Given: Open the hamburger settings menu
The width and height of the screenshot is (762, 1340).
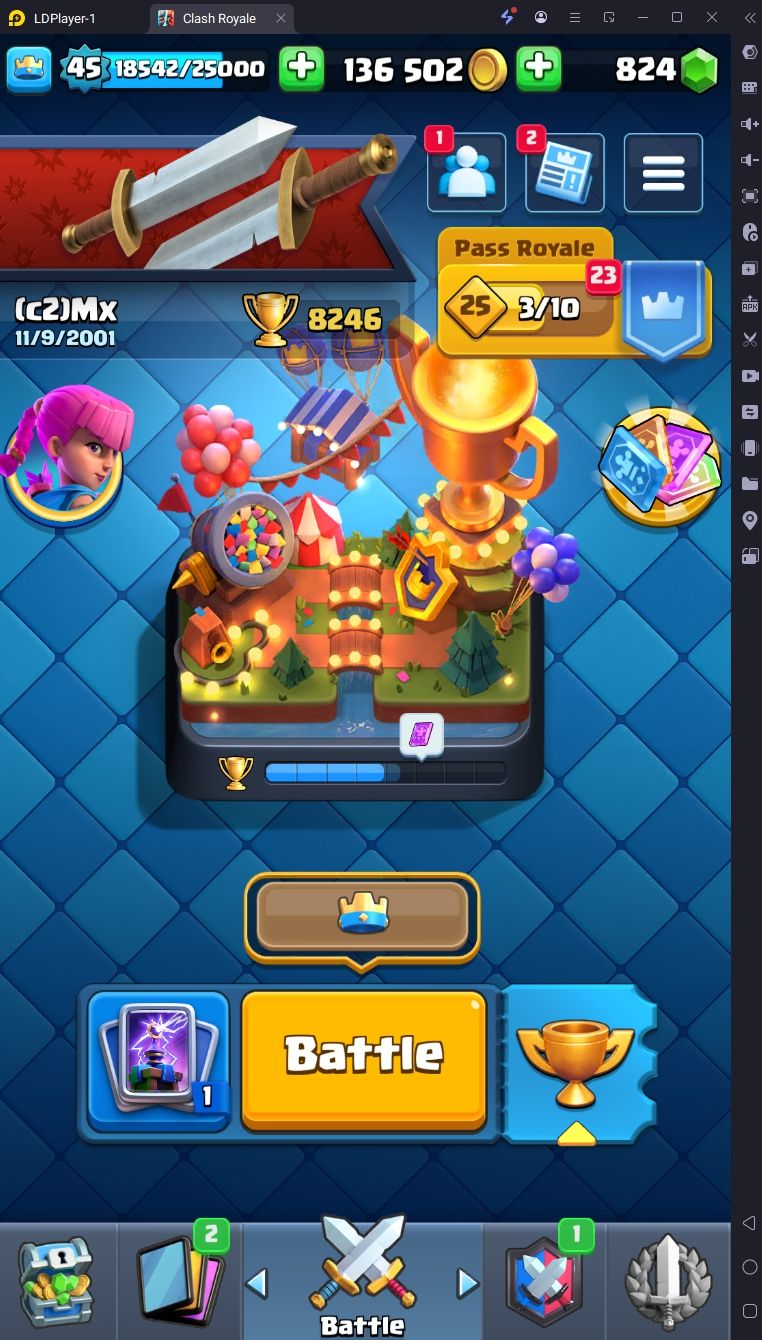Looking at the screenshot, I should coord(663,173).
